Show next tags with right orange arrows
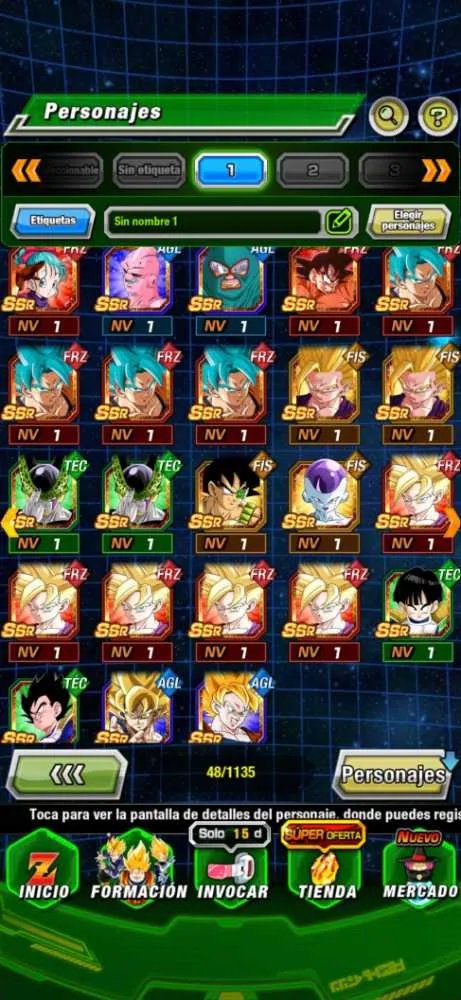This screenshot has width=461, height=1000. (x=436, y=170)
